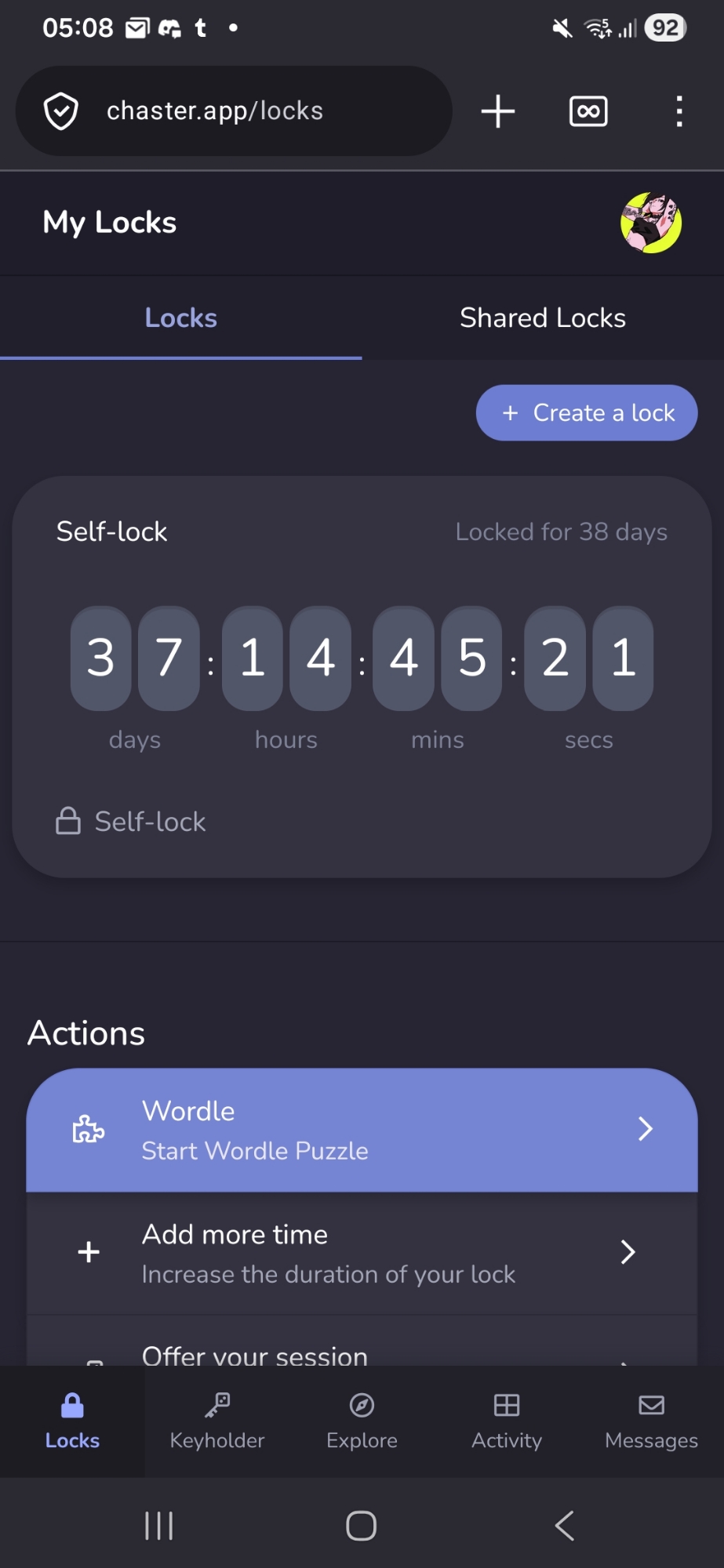Open Messages

[x=651, y=1421]
